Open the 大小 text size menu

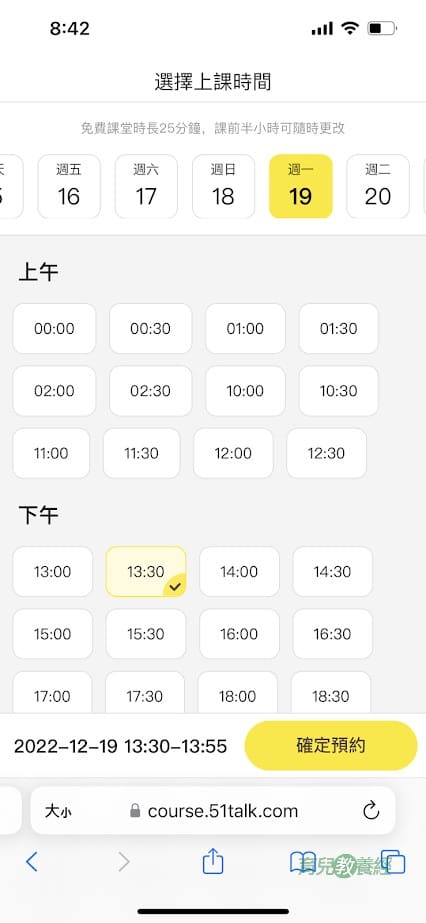[58, 812]
